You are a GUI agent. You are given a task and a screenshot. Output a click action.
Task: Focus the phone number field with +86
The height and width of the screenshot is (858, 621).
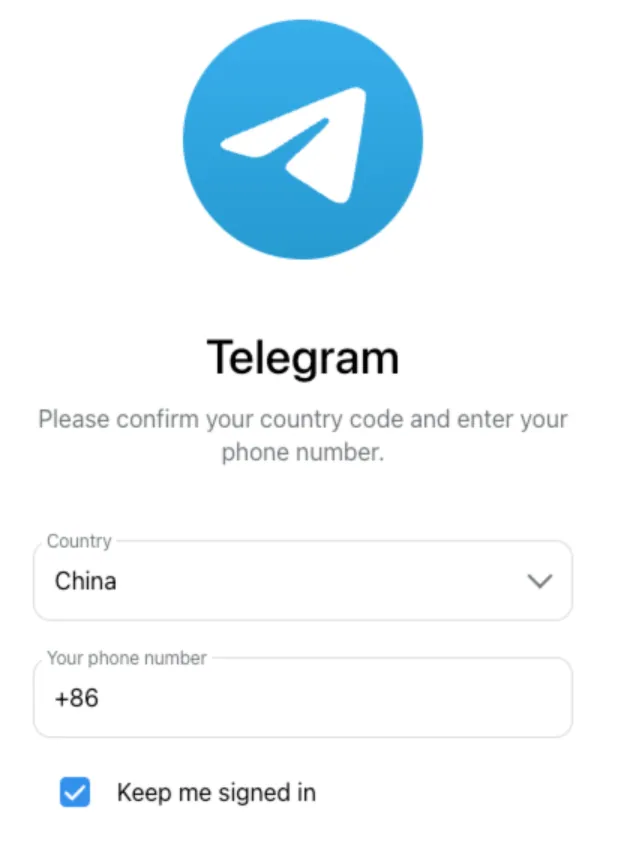pyautogui.click(x=302, y=697)
